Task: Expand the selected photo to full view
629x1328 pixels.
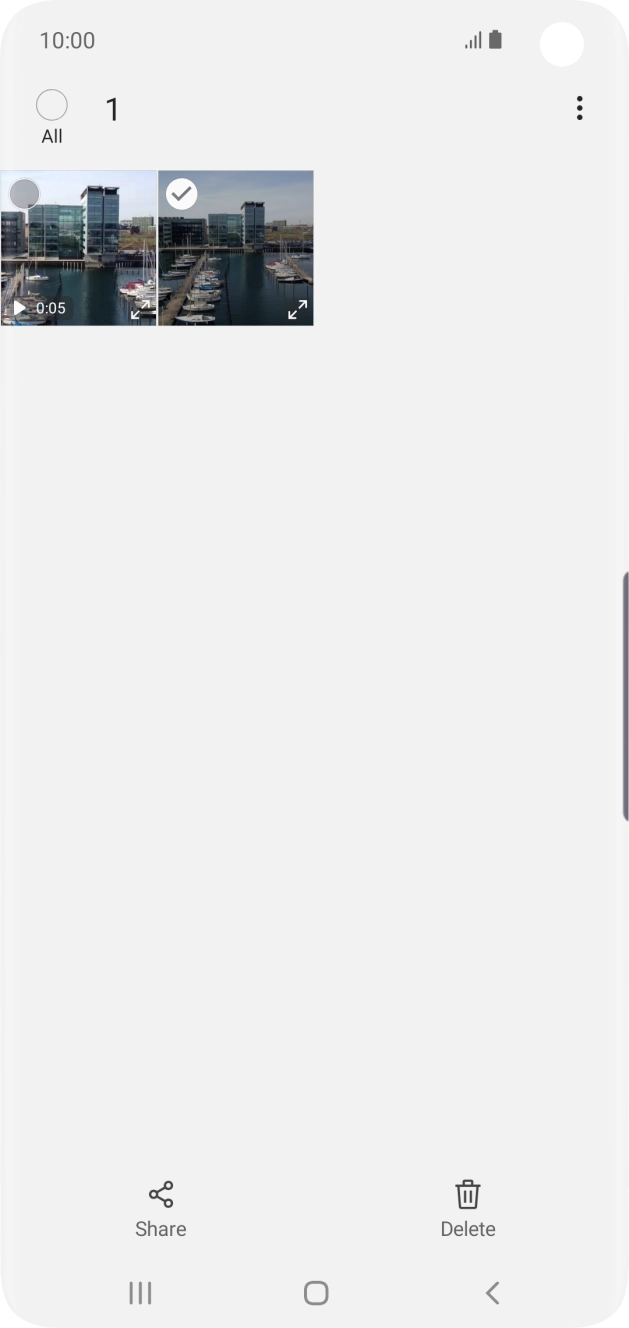Action: pyautogui.click(x=297, y=310)
